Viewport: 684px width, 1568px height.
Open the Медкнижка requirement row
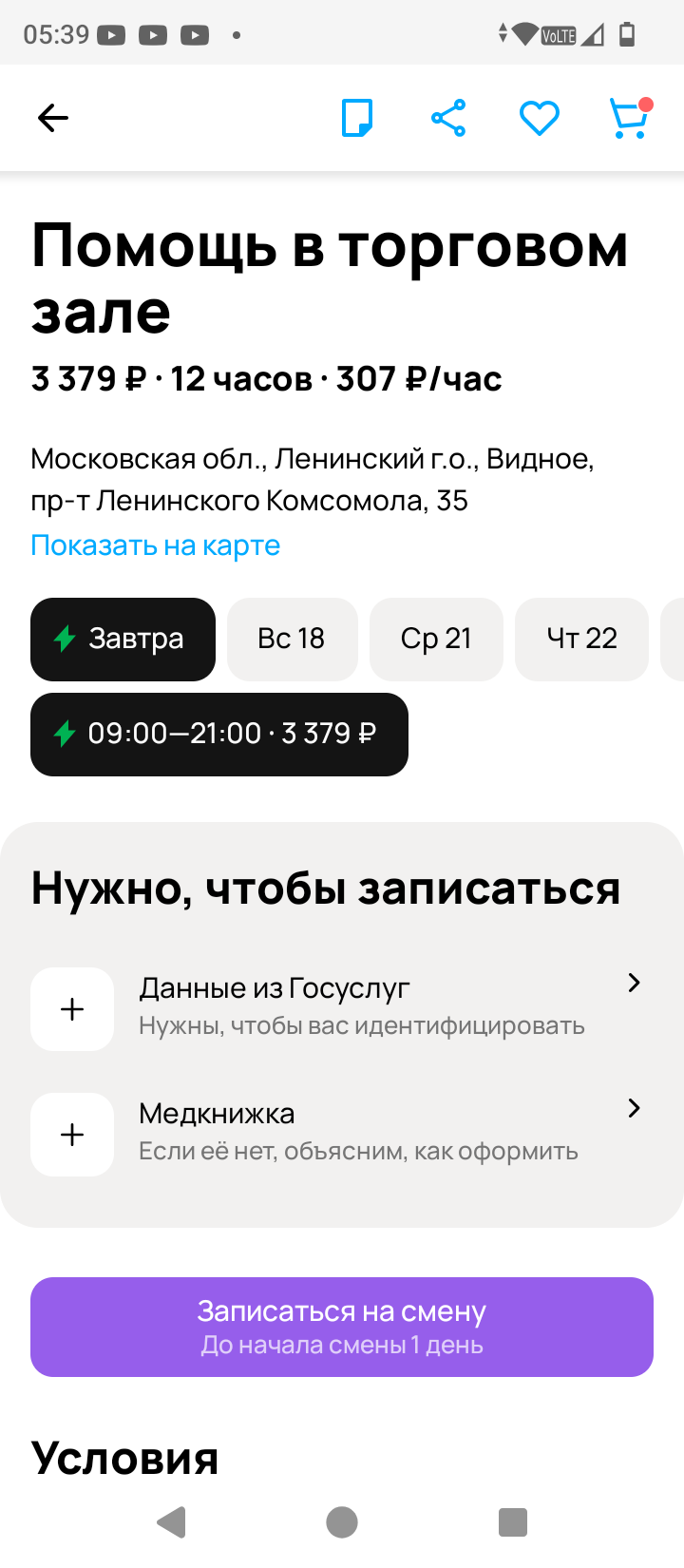342,1133
